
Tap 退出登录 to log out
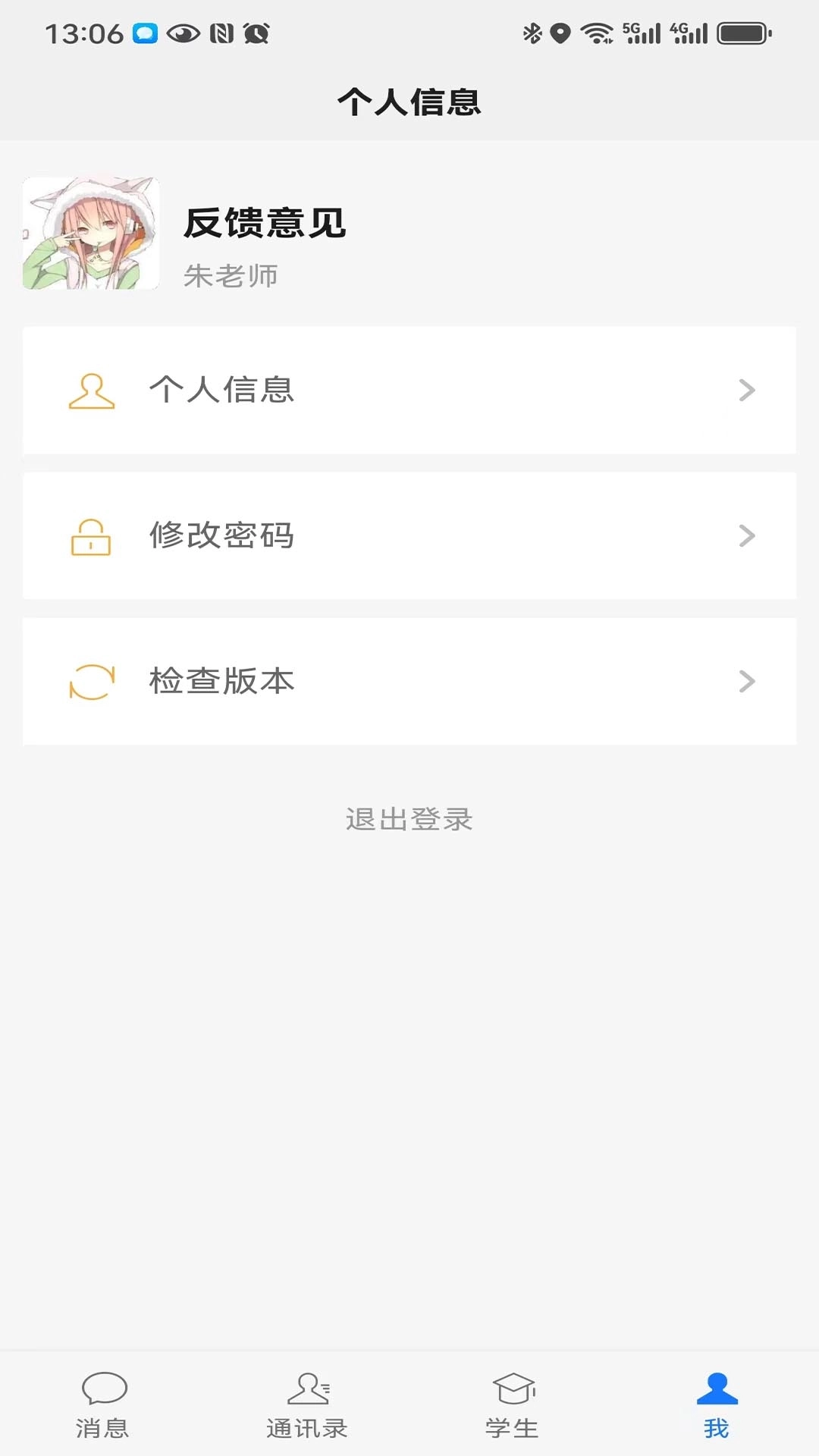point(409,820)
